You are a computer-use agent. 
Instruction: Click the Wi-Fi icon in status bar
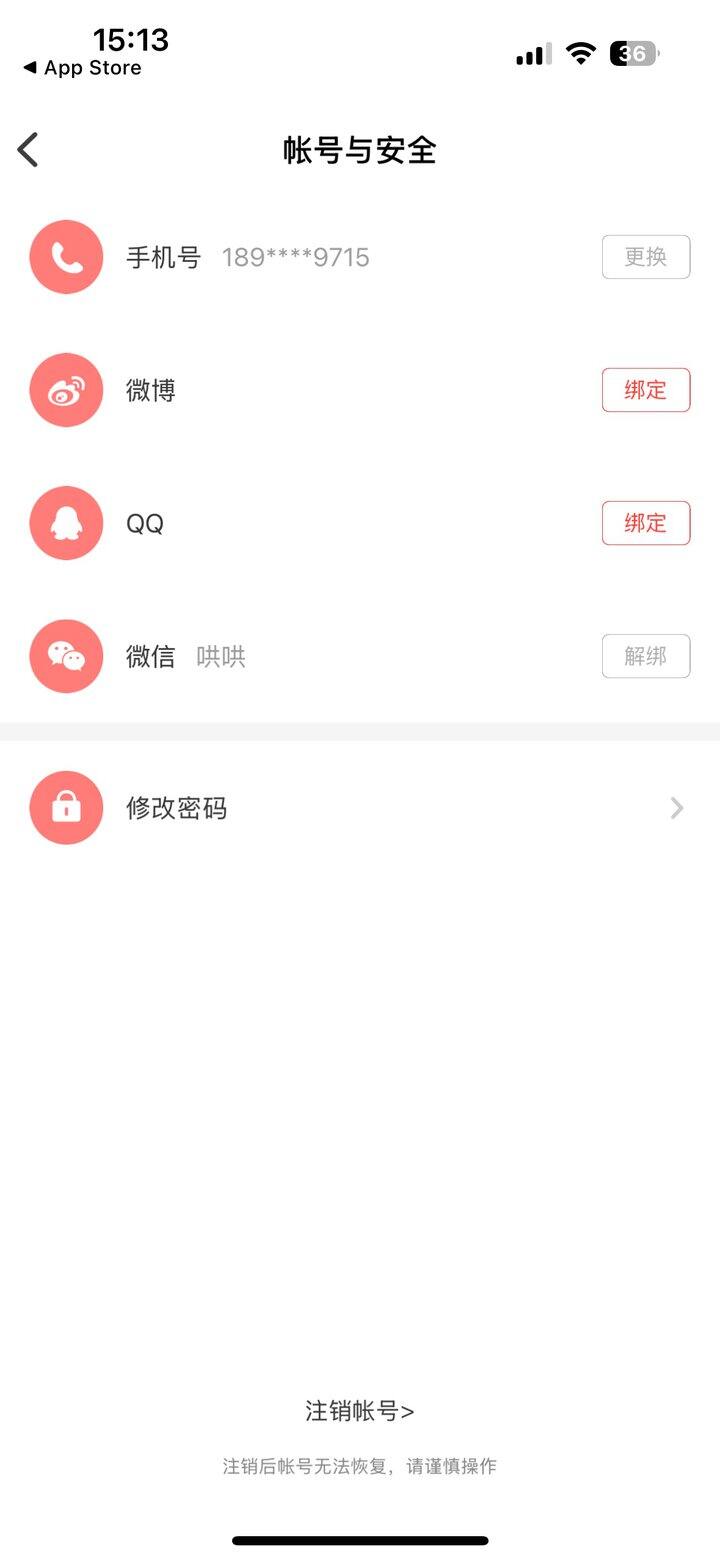581,54
